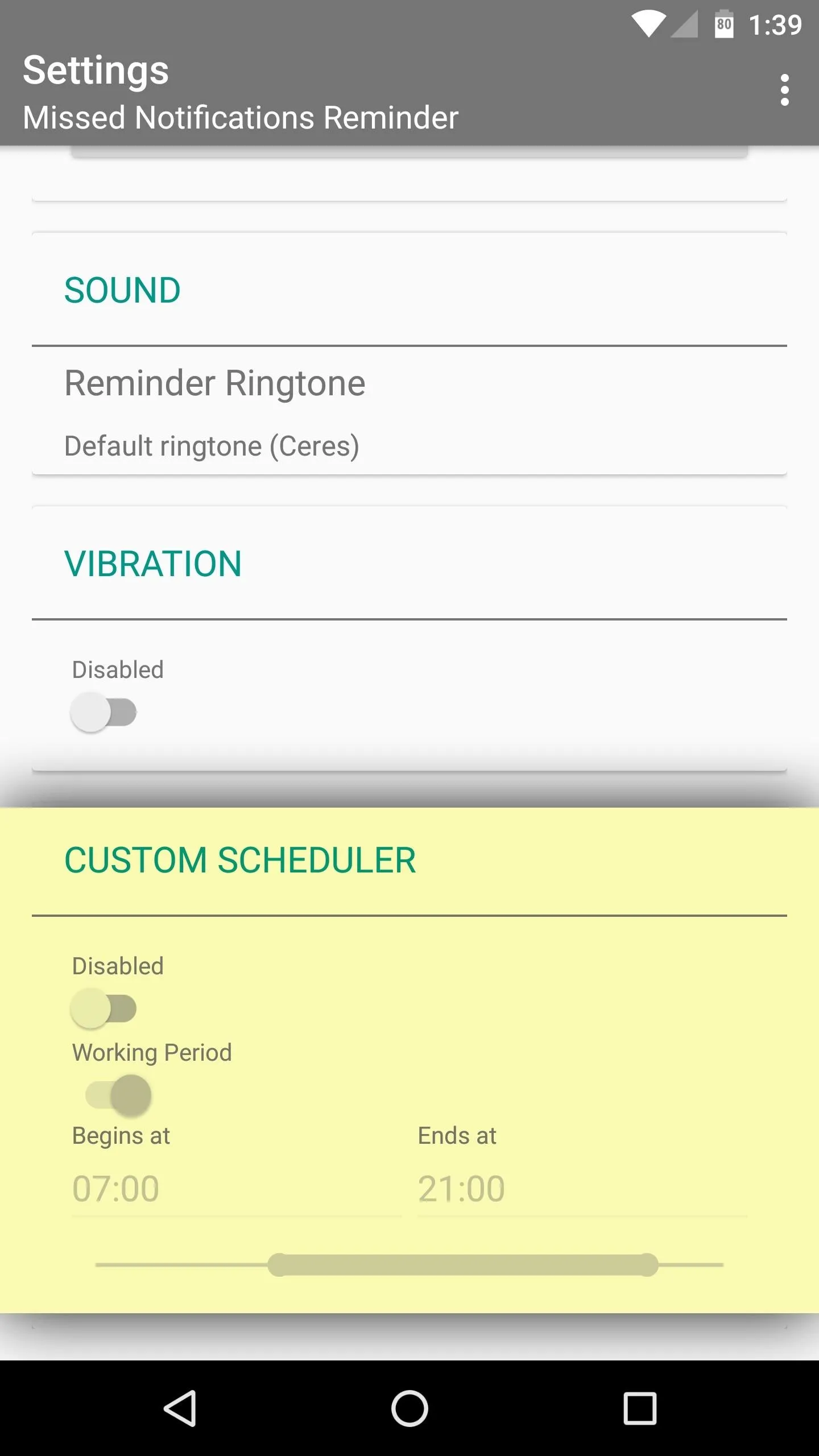Screen dimensions: 819x1456
Task: Toggle the Working Period switch
Action: (x=118, y=1095)
